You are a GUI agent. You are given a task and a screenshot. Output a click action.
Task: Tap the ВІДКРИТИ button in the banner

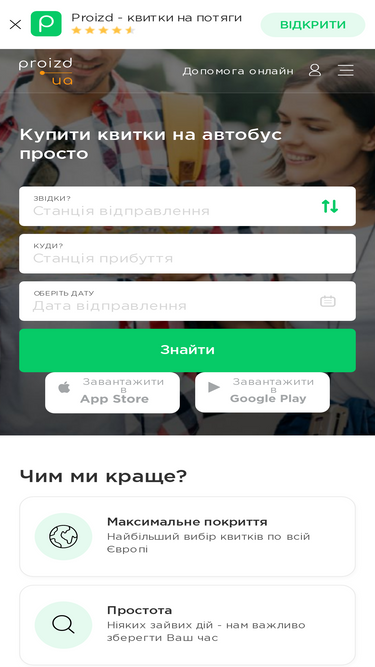[312, 25]
